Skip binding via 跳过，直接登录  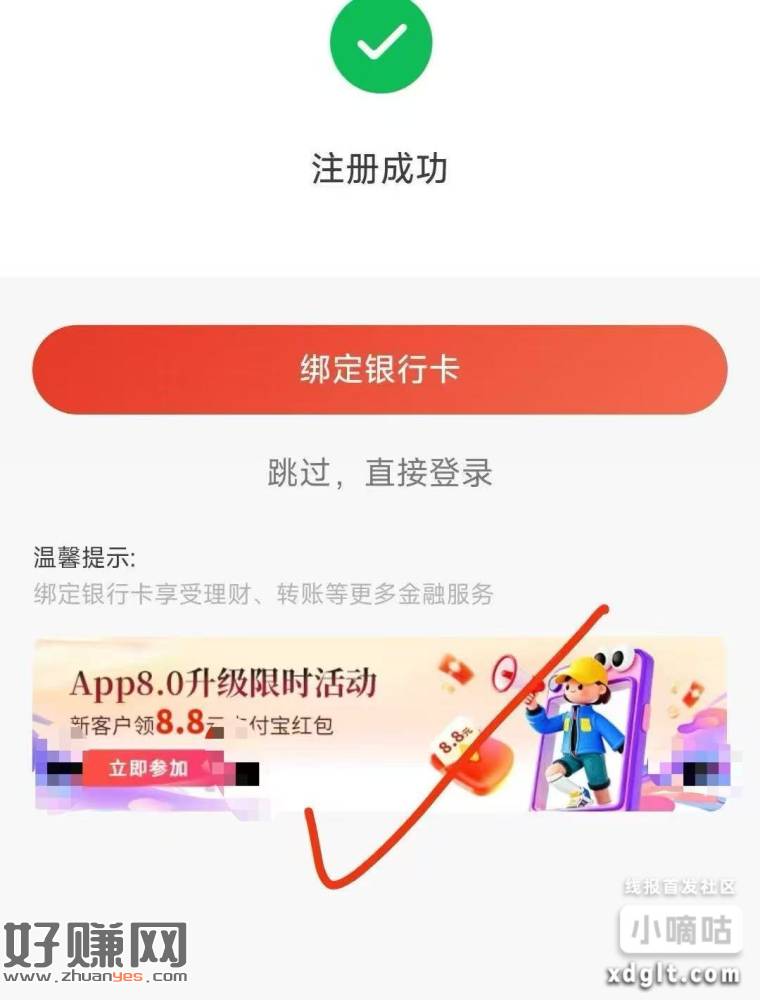coord(380,472)
